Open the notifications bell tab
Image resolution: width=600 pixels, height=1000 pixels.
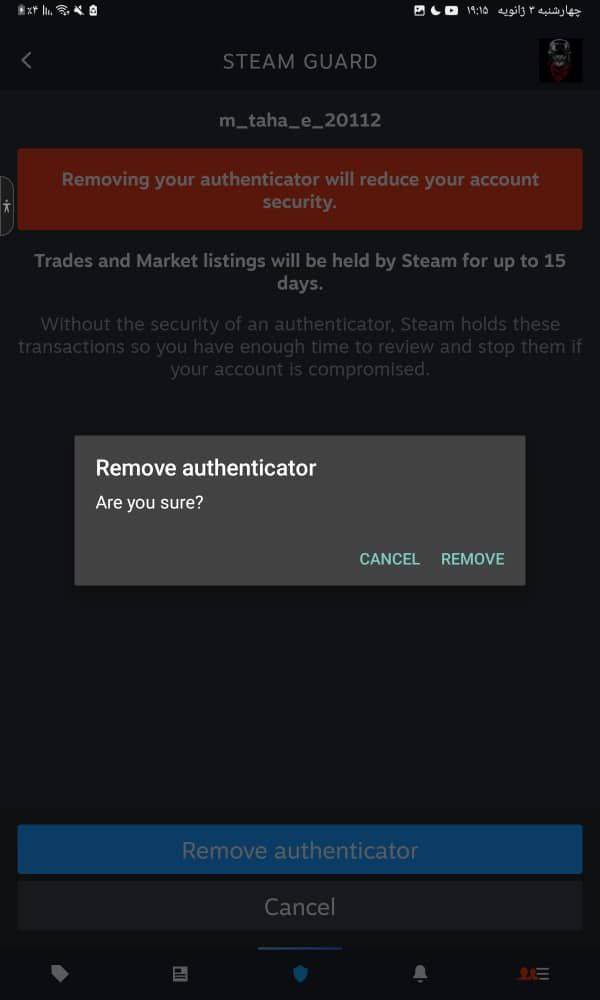pos(420,973)
